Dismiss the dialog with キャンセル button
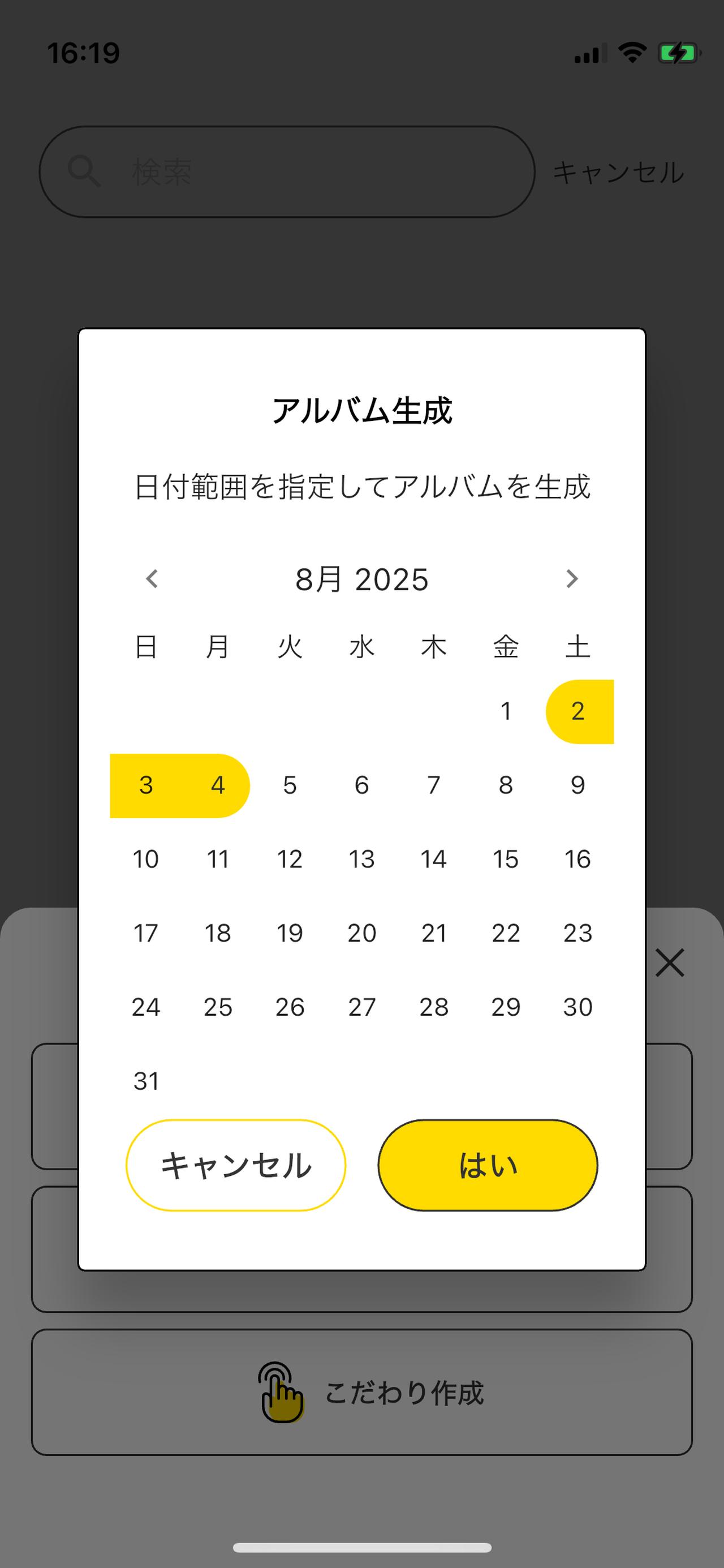Viewport: 724px width, 1568px height. pos(236,1165)
